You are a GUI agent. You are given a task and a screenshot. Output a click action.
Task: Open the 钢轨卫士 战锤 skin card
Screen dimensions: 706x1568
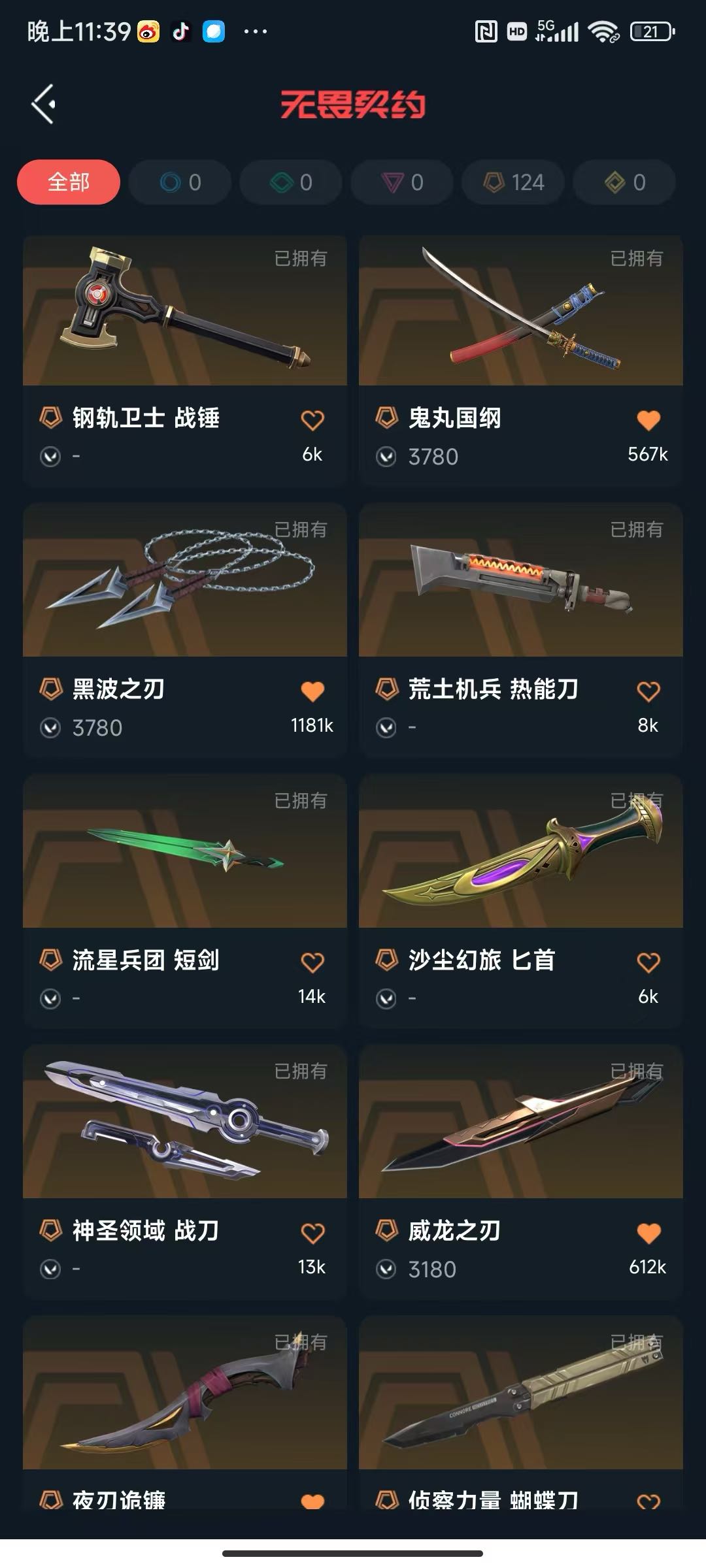(x=185, y=312)
